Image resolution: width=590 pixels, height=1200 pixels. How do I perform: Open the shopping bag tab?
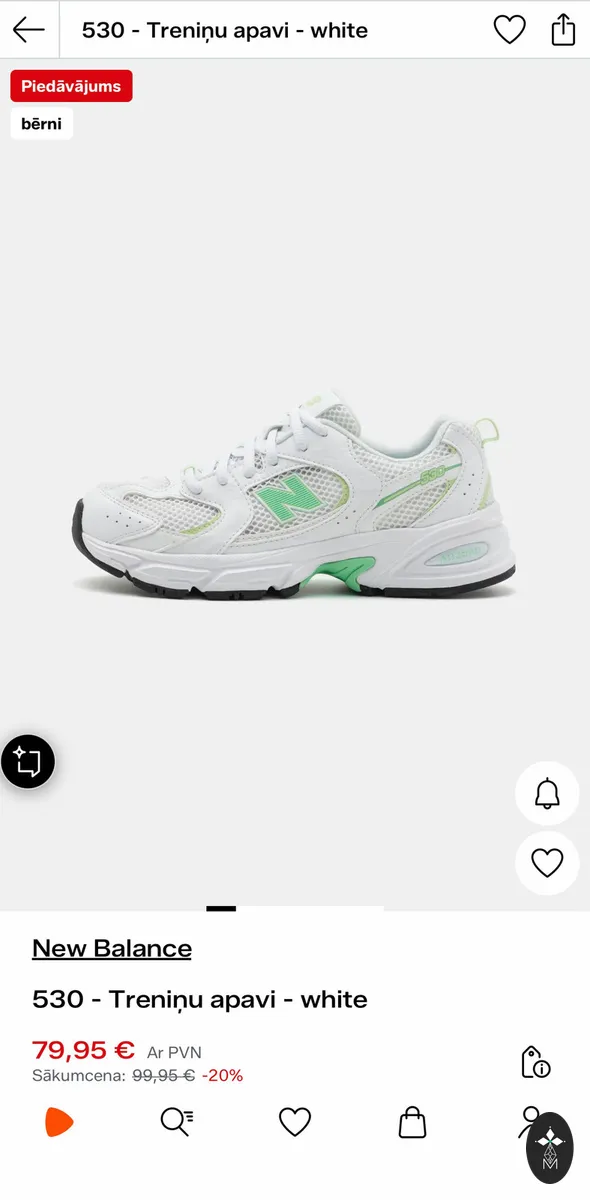point(412,1122)
